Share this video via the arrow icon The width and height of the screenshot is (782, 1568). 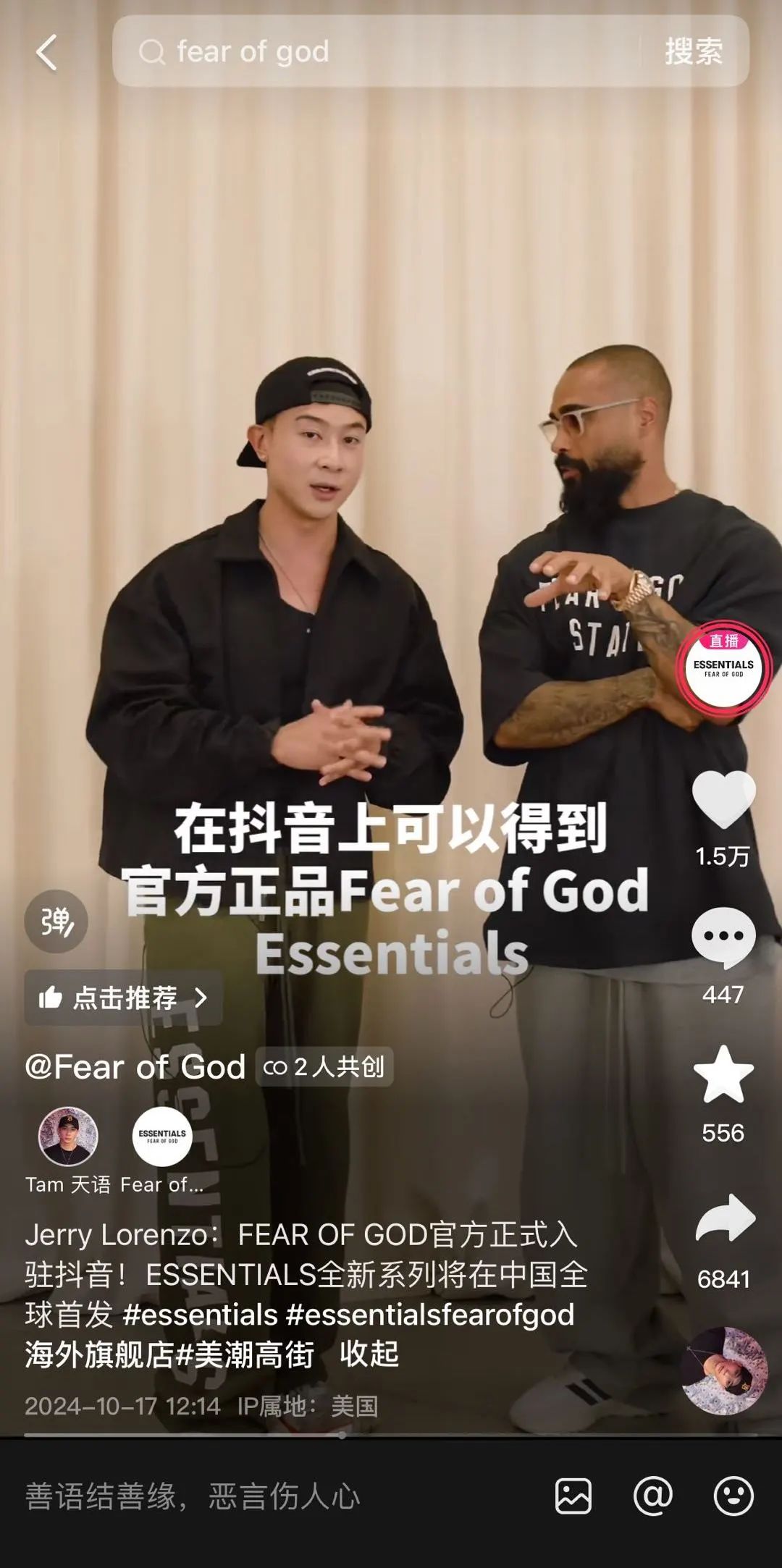(x=723, y=1221)
